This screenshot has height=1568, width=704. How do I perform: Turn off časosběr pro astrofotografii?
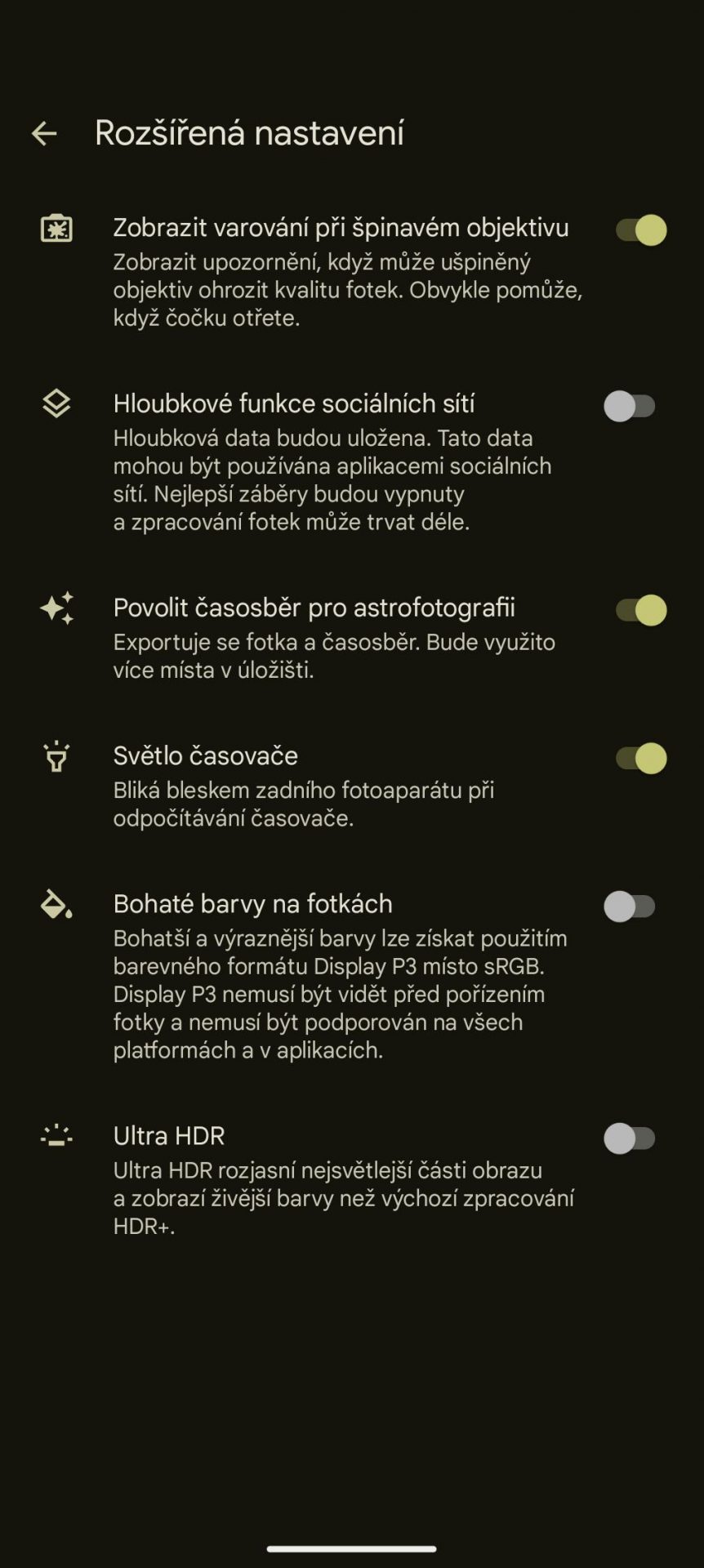[641, 610]
